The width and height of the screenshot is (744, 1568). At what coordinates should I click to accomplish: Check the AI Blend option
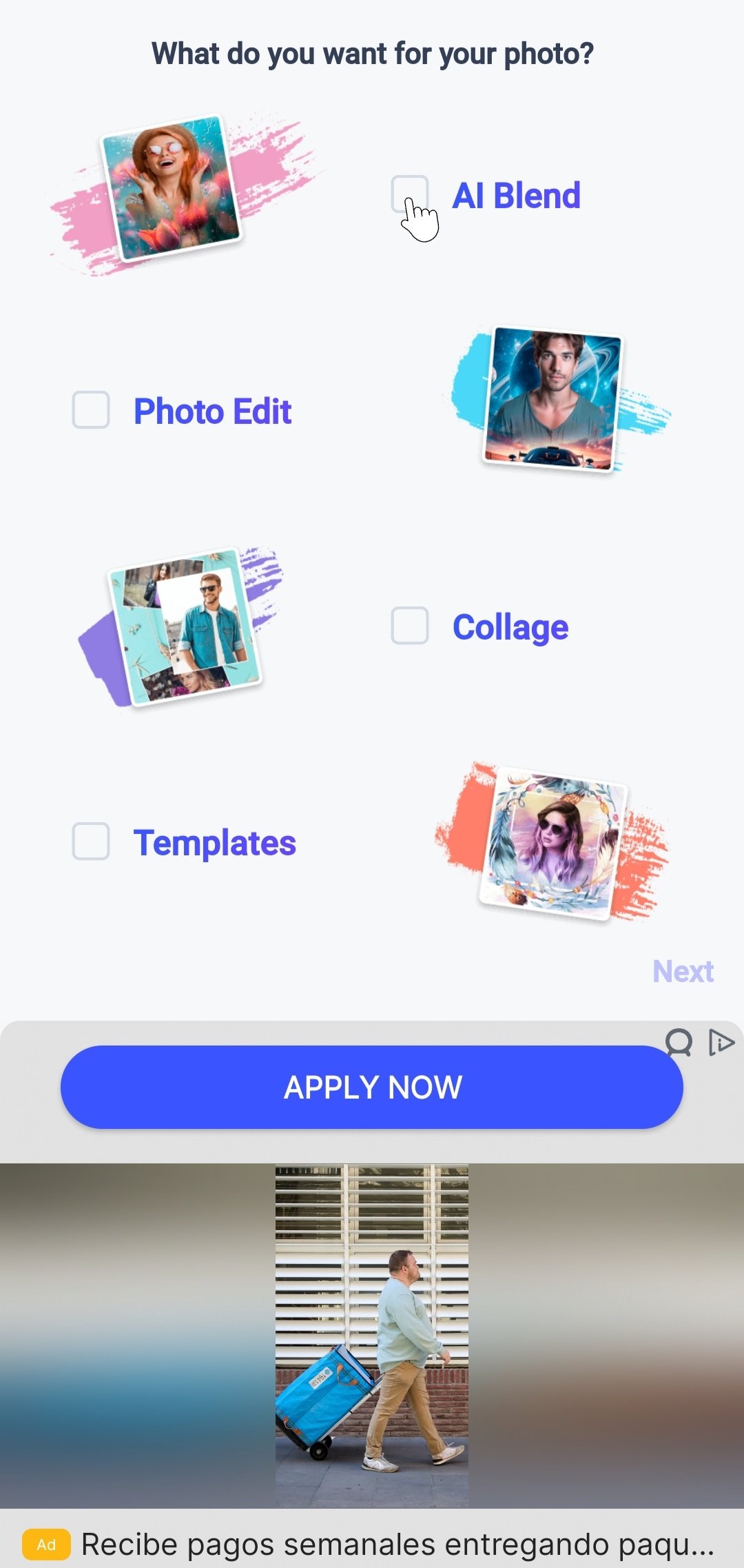pyautogui.click(x=410, y=194)
